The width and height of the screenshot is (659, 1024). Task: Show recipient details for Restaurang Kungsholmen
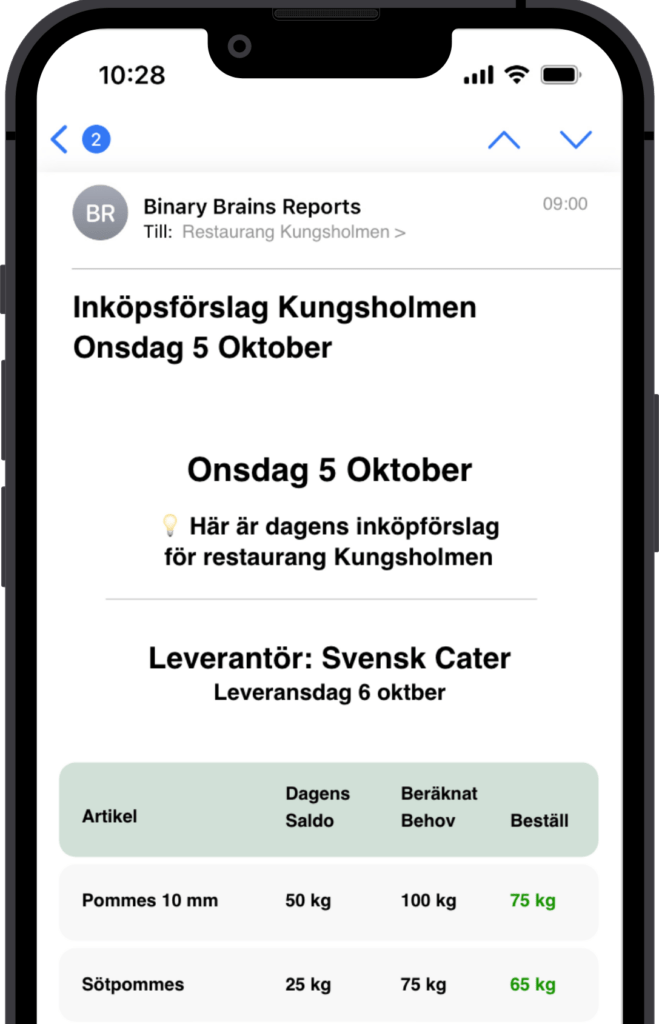[x=294, y=233]
